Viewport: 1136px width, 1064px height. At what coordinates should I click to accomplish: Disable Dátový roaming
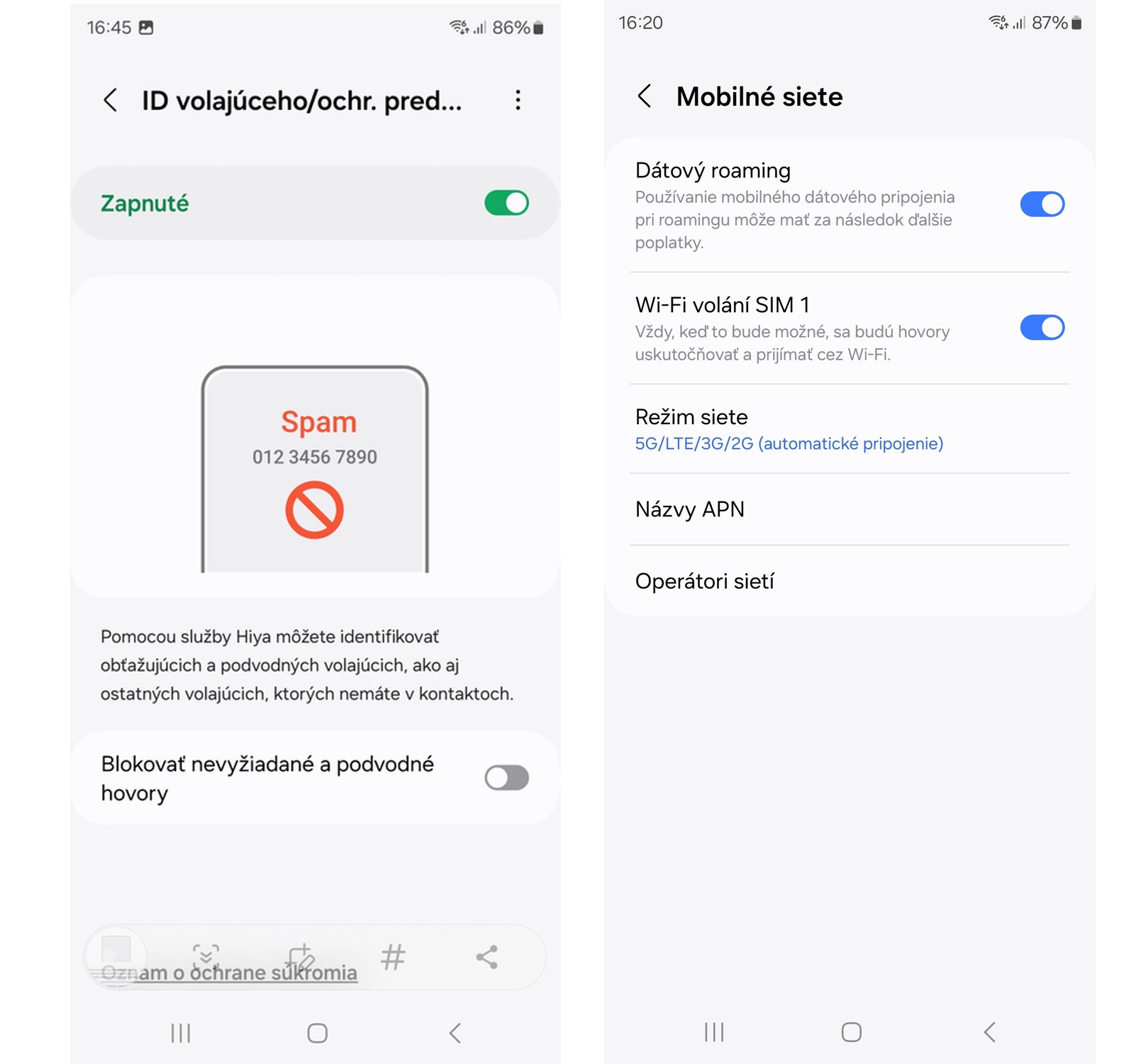[1042, 204]
